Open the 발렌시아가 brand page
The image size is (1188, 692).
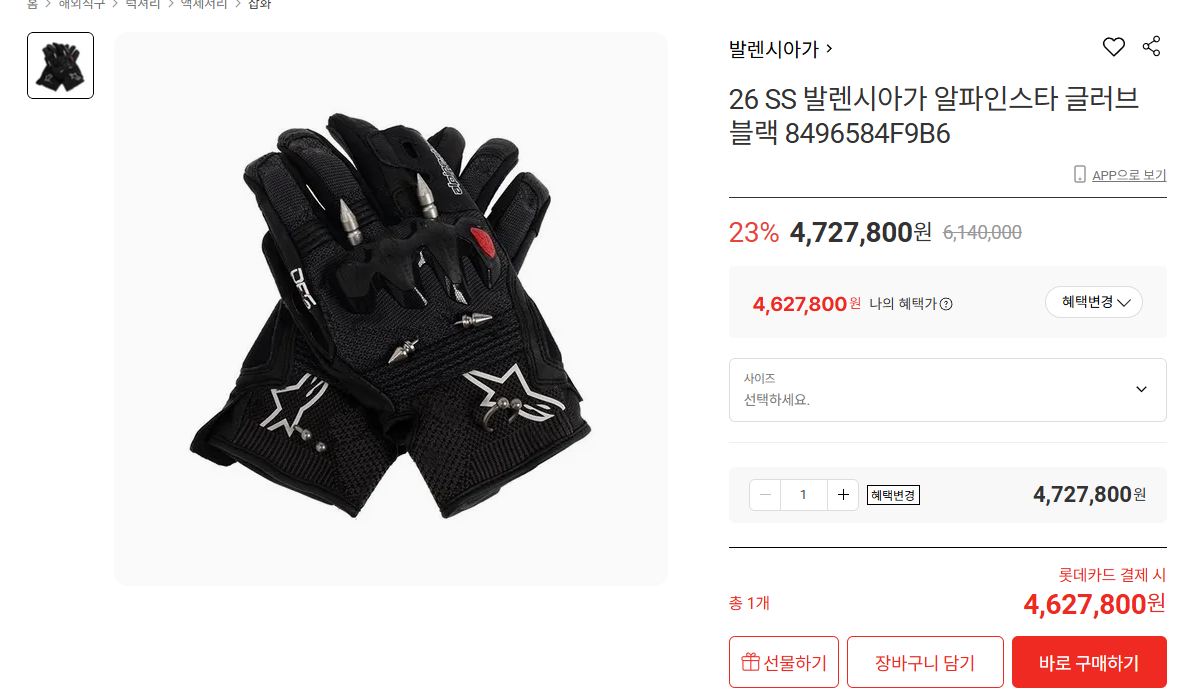[x=780, y=48]
